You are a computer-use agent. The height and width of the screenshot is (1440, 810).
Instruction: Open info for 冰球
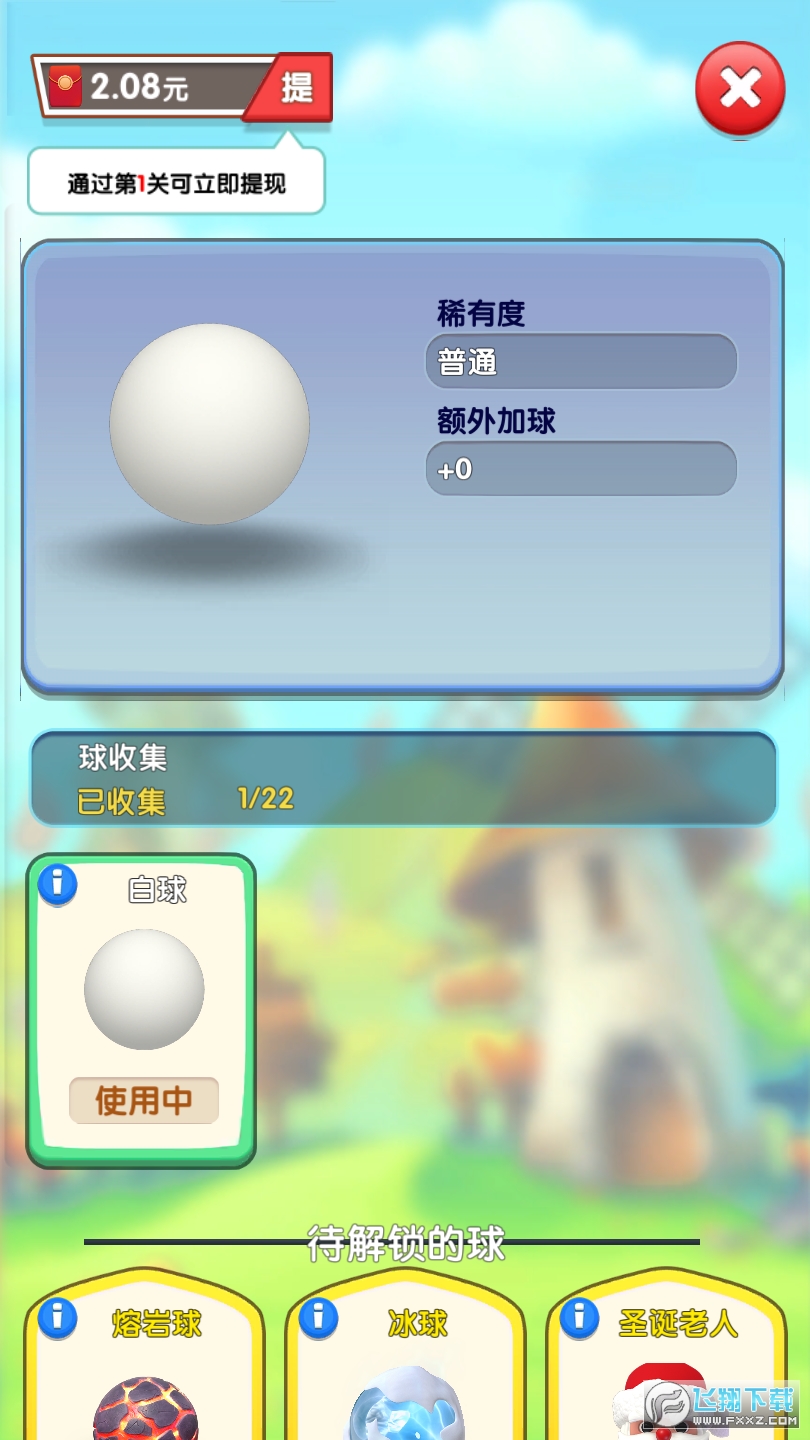pos(318,1317)
